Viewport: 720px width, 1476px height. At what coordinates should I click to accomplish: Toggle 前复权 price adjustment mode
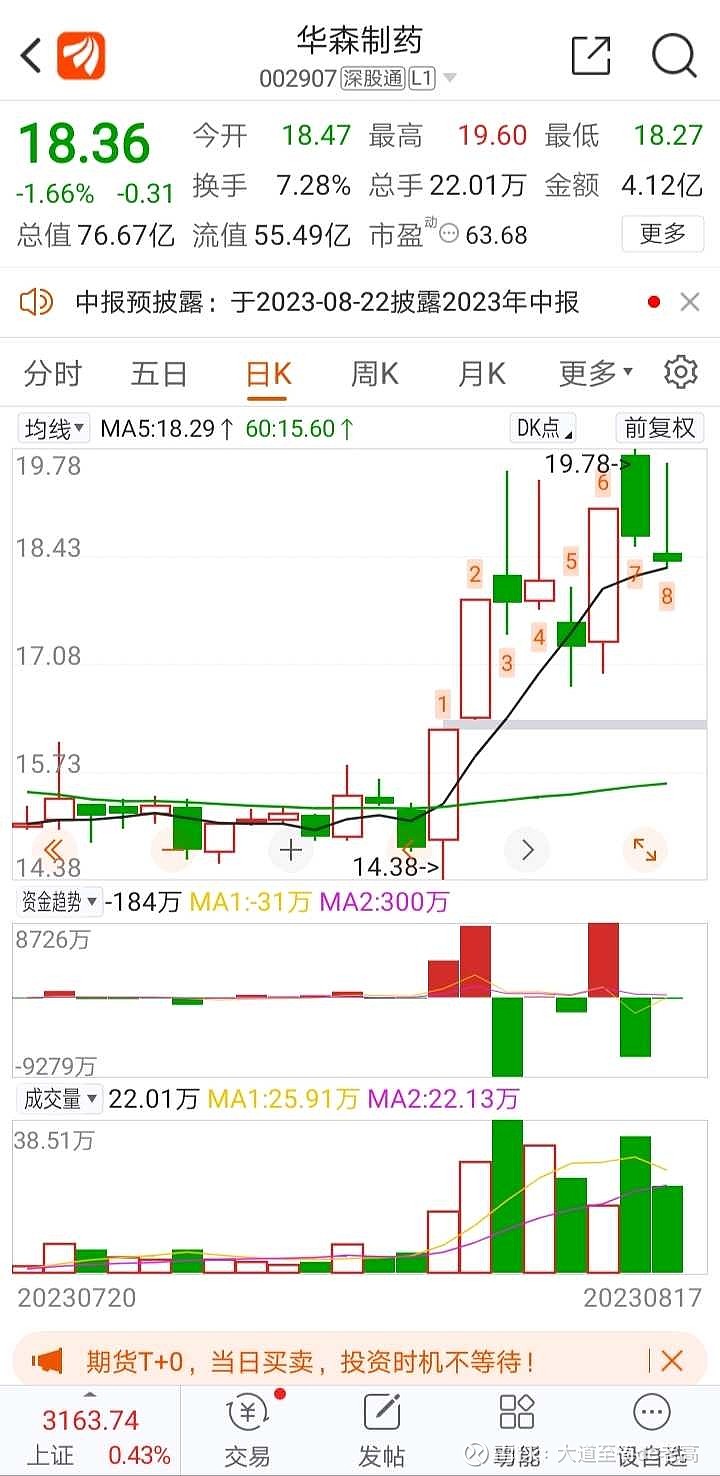(659, 427)
